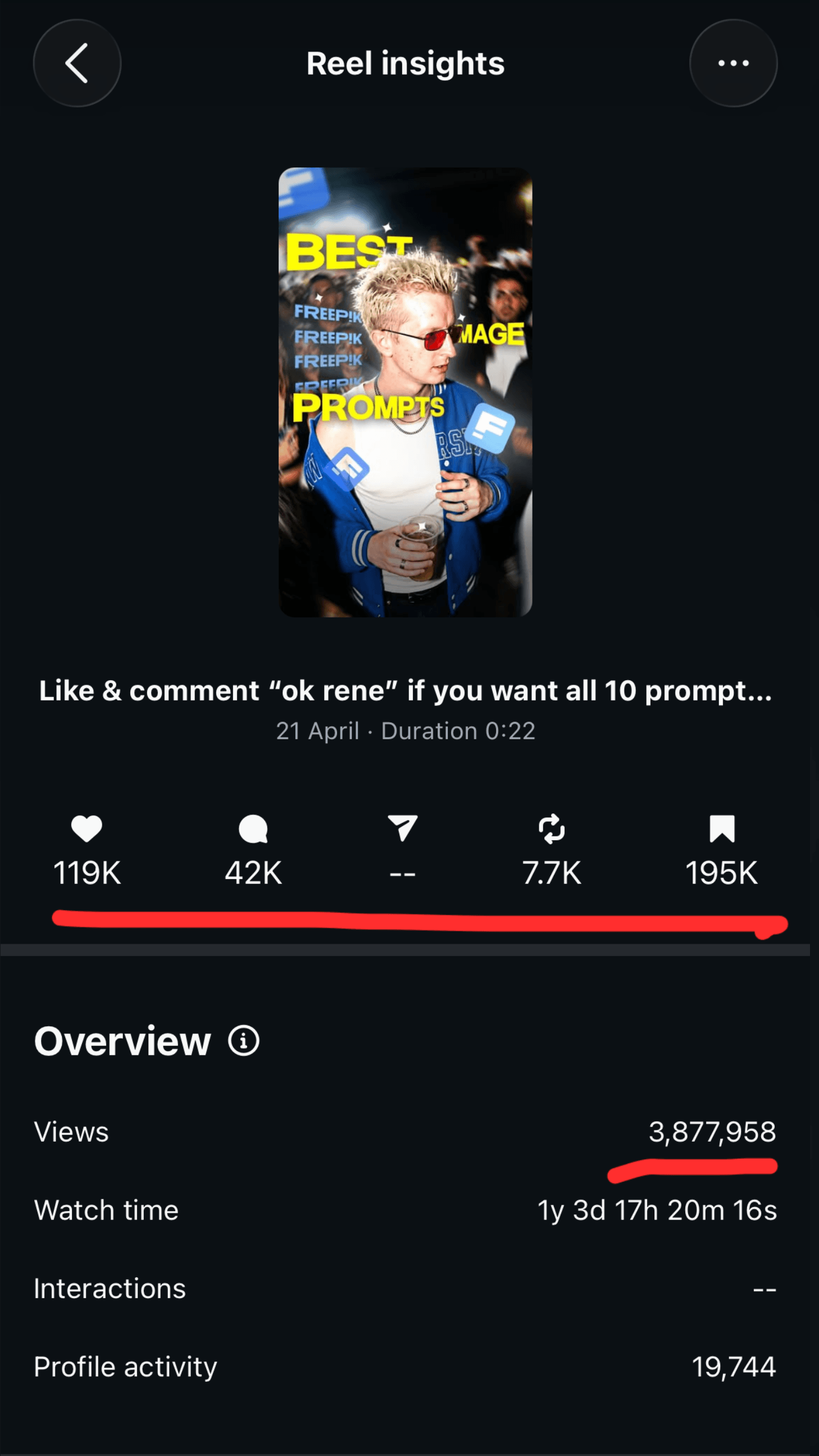Viewport: 819px width, 1456px height.
Task: Open the reel thumbnail preview
Action: click(405, 392)
